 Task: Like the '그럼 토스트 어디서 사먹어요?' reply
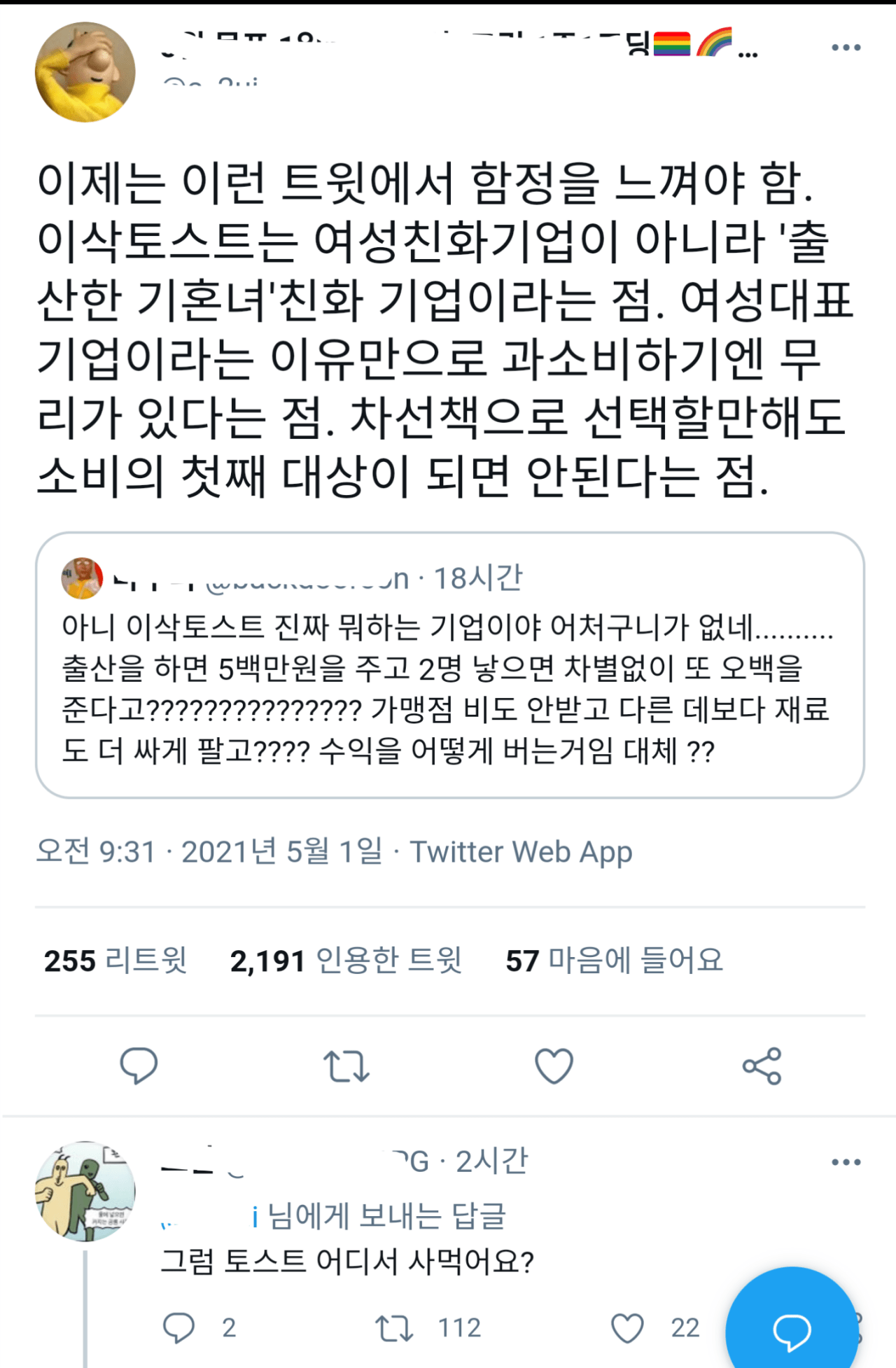[x=626, y=1328]
